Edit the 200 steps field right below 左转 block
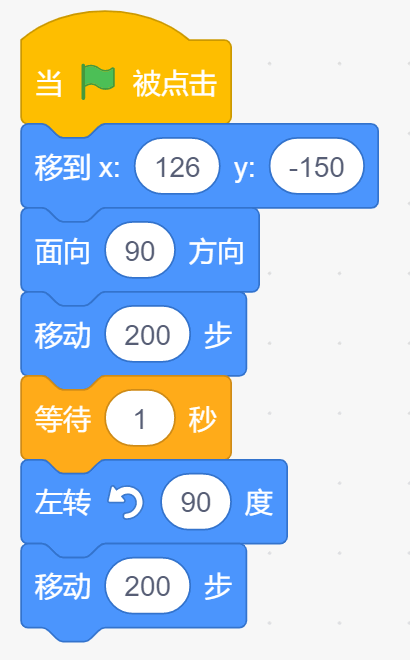Screen dimensions: 410x660 coord(147,585)
